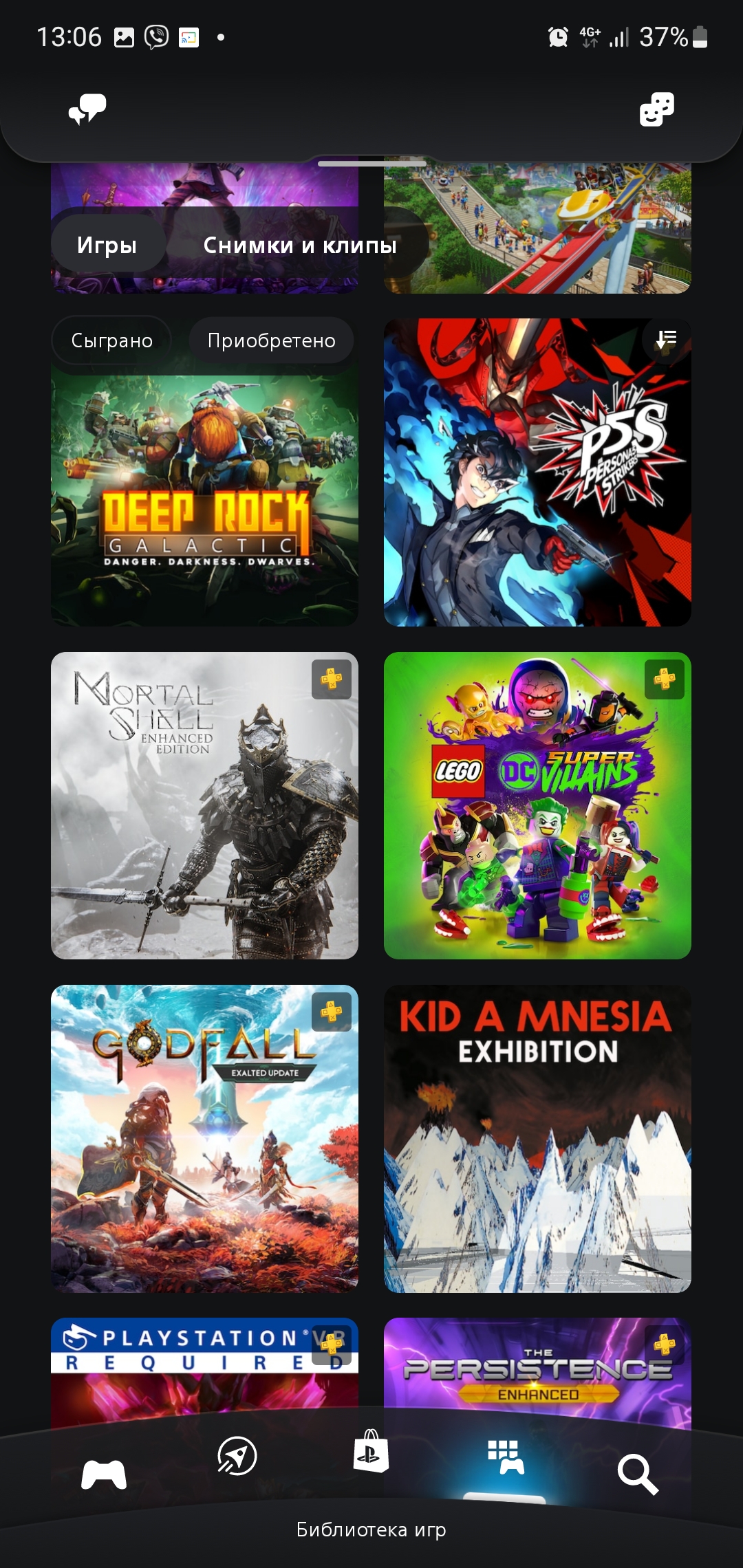
Task: Switch to the Игры tab
Action: coord(107,245)
